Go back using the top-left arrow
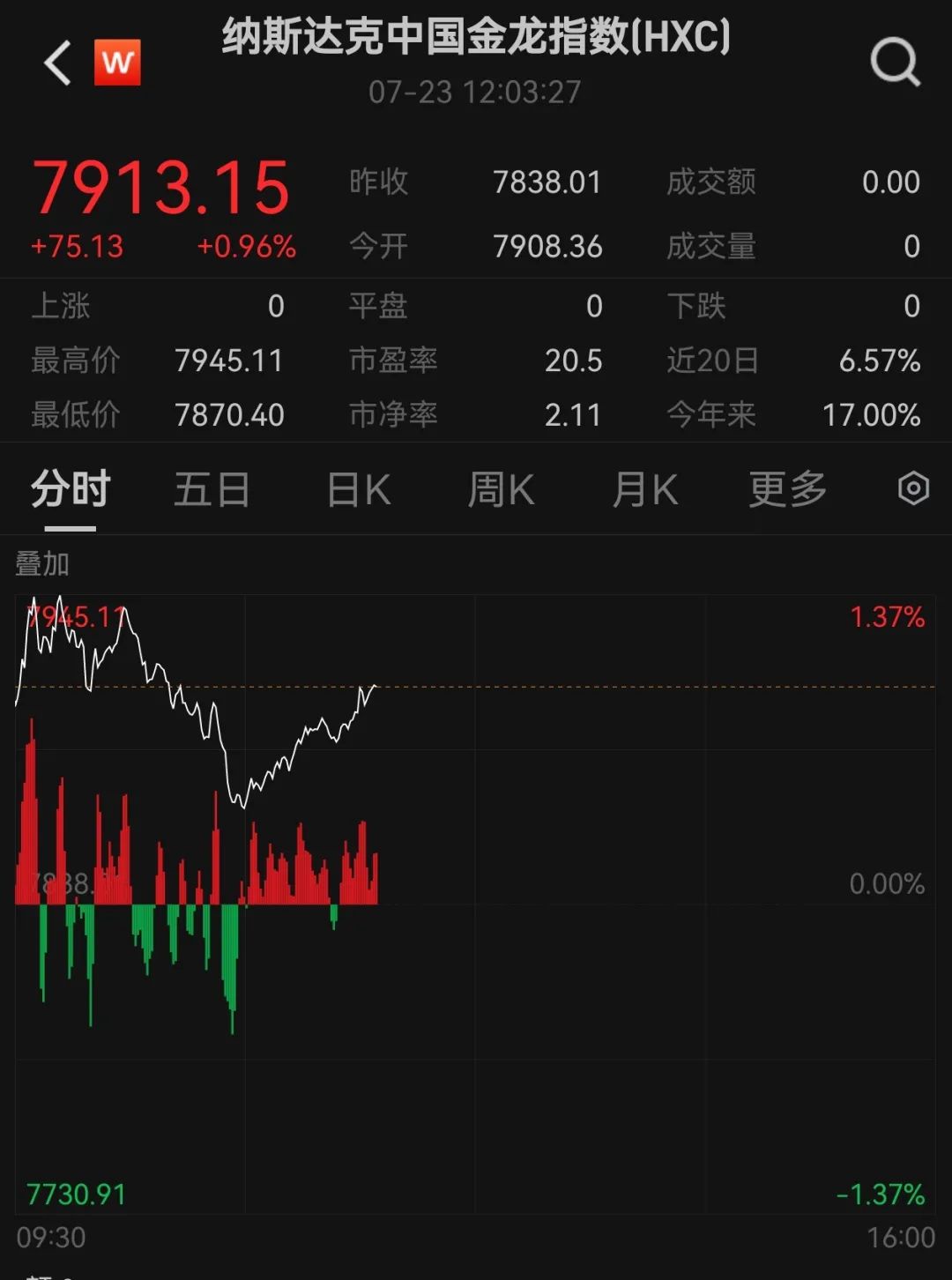 point(58,63)
